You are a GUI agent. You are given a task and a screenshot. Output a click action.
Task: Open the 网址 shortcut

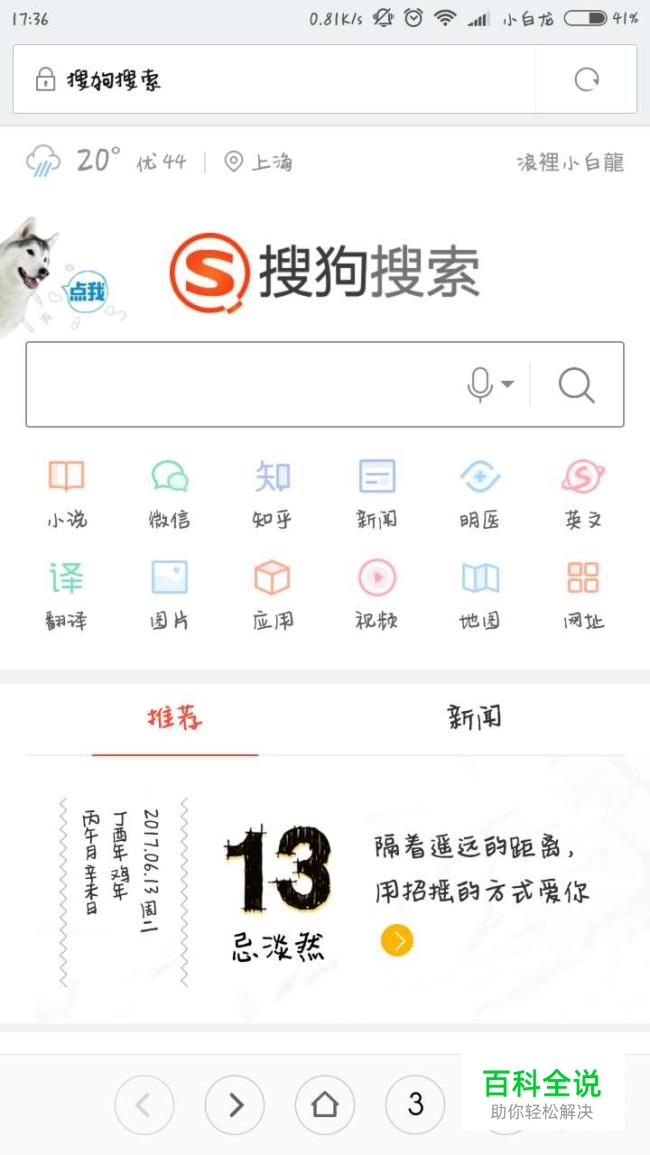tap(583, 595)
